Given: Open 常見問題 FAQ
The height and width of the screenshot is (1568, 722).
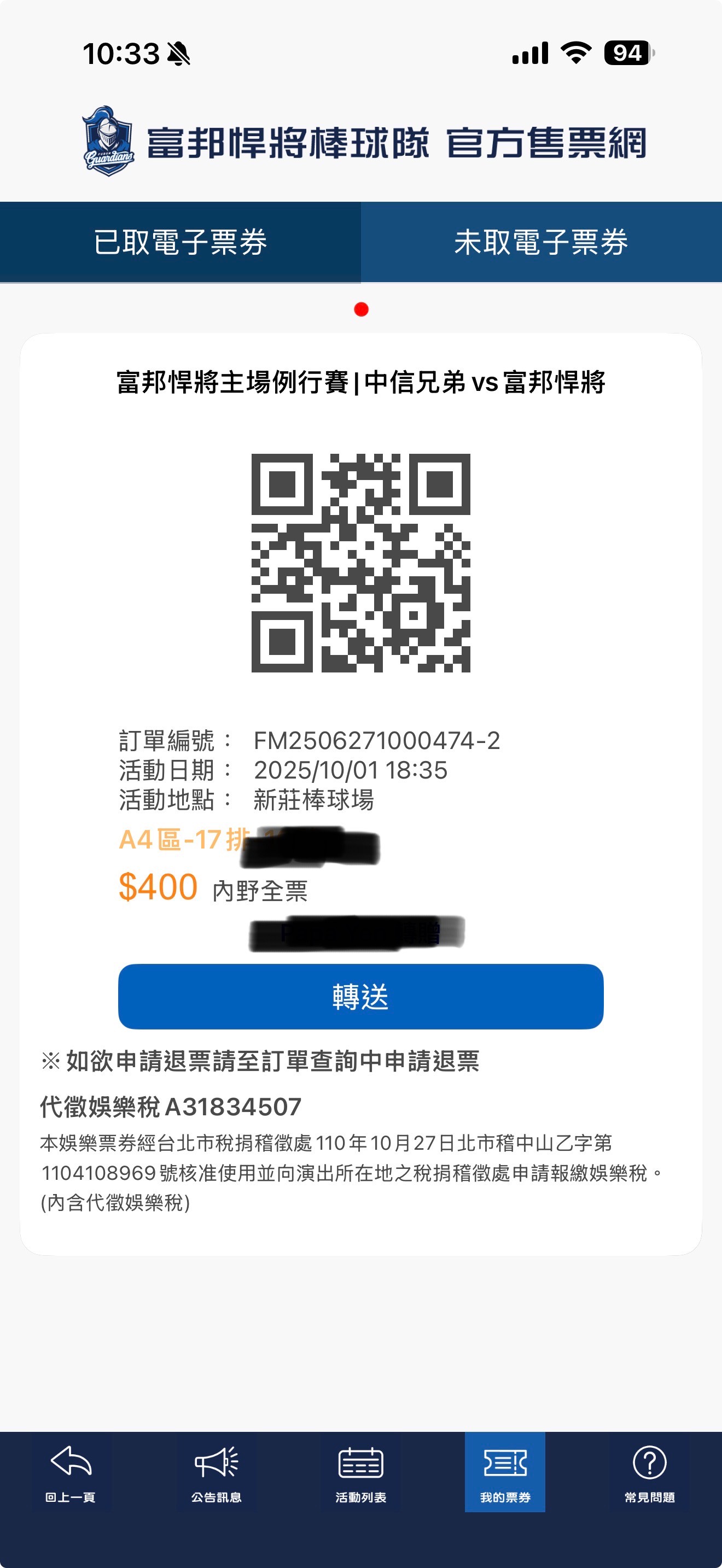Looking at the screenshot, I should (650, 1472).
